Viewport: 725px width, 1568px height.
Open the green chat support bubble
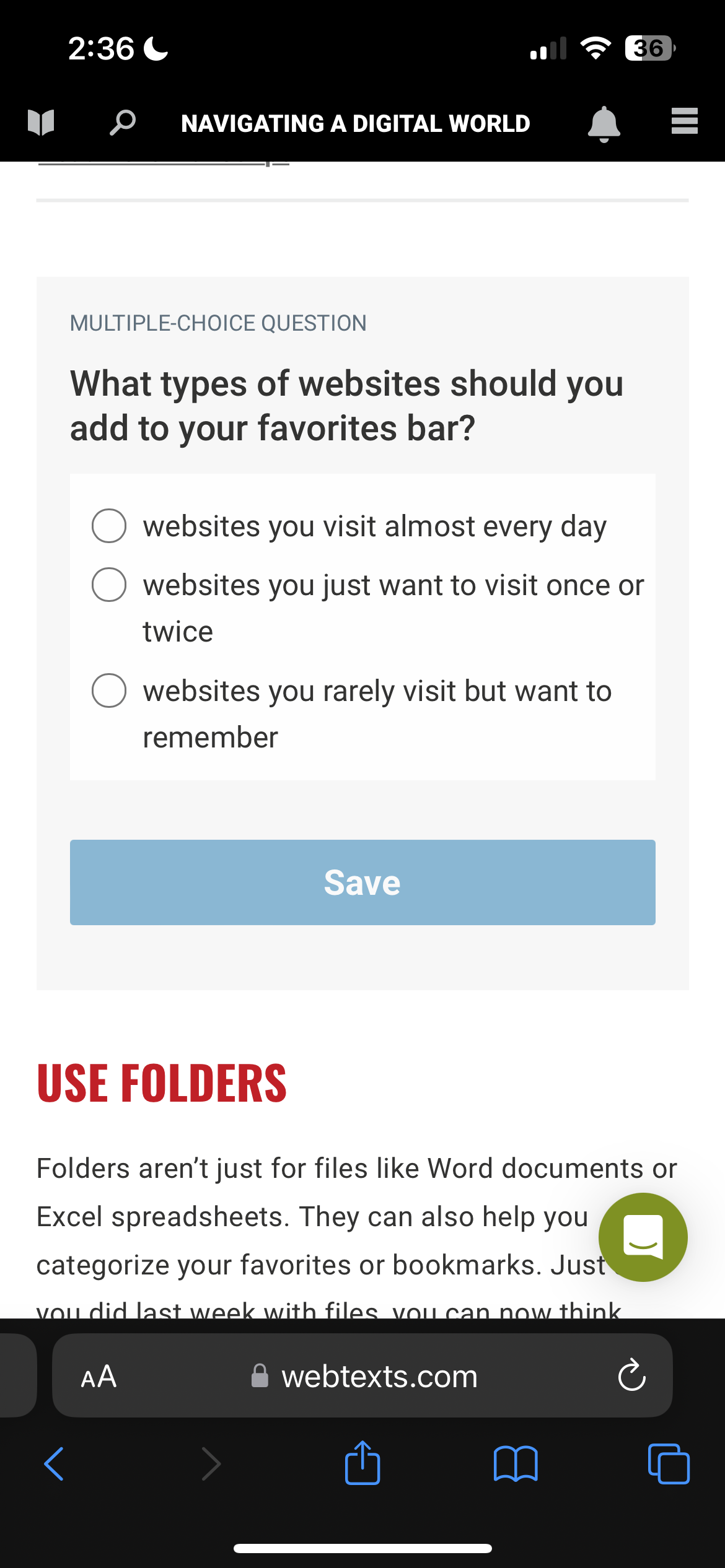click(x=643, y=1237)
